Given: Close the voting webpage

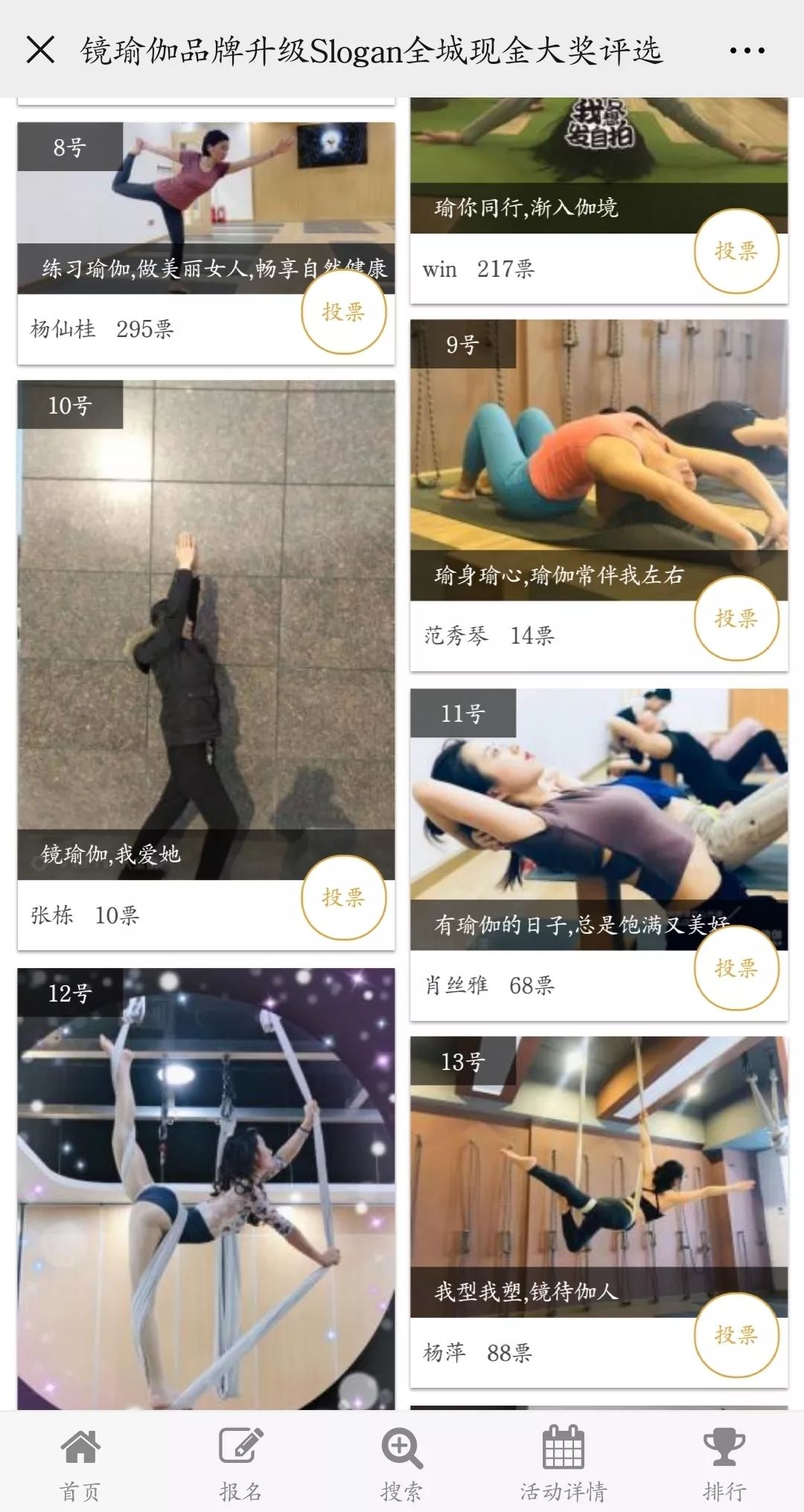Looking at the screenshot, I should [x=40, y=51].
